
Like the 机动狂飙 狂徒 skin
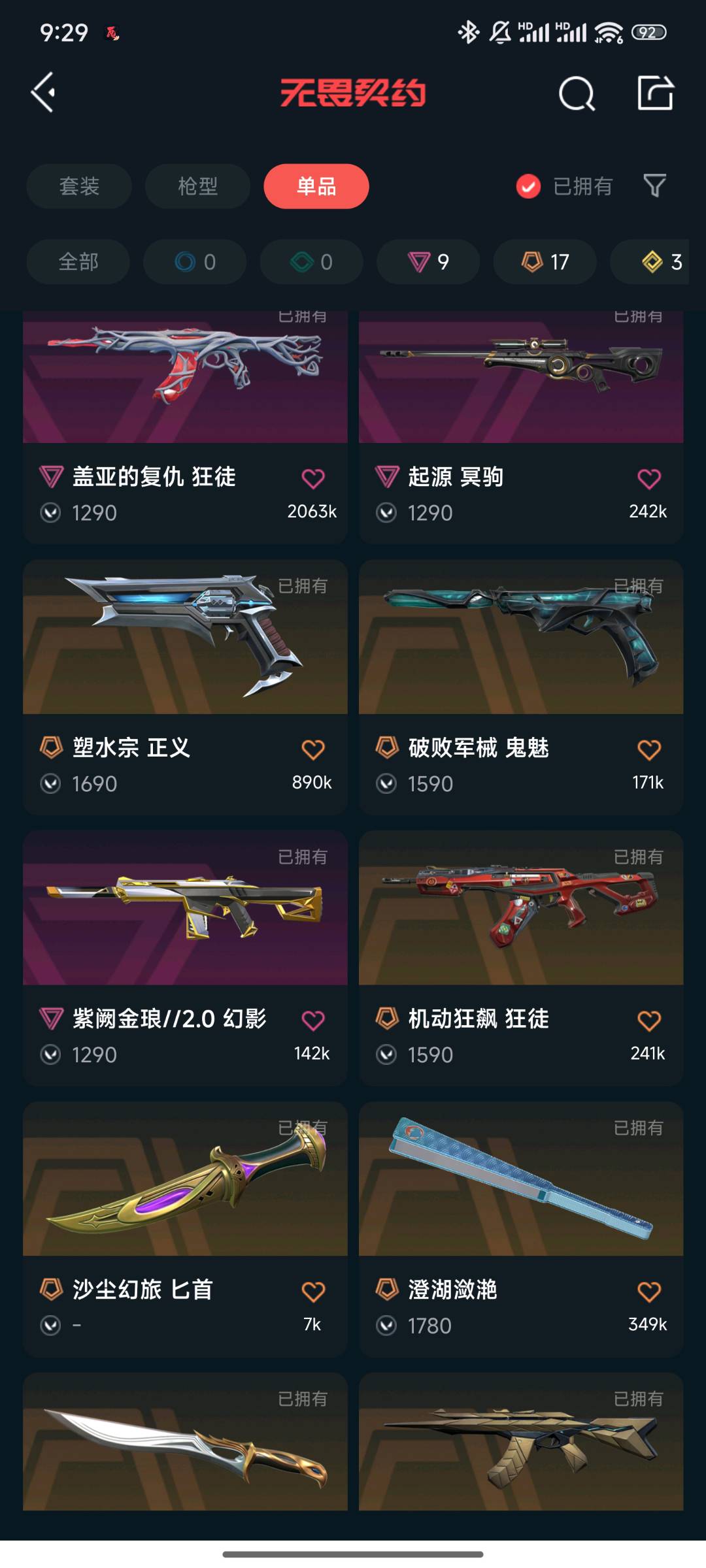point(648,1021)
